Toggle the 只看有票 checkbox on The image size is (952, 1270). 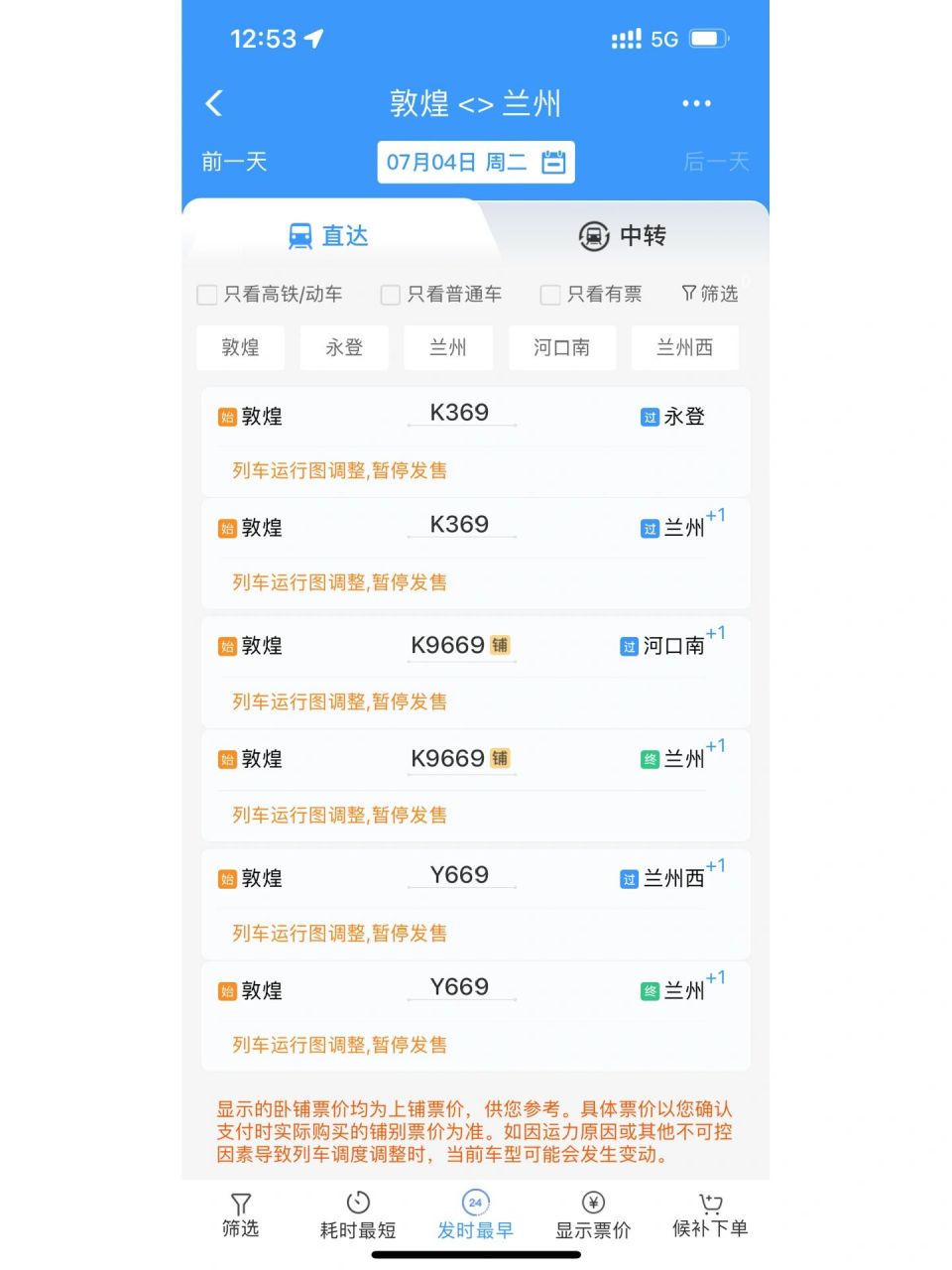(x=549, y=294)
